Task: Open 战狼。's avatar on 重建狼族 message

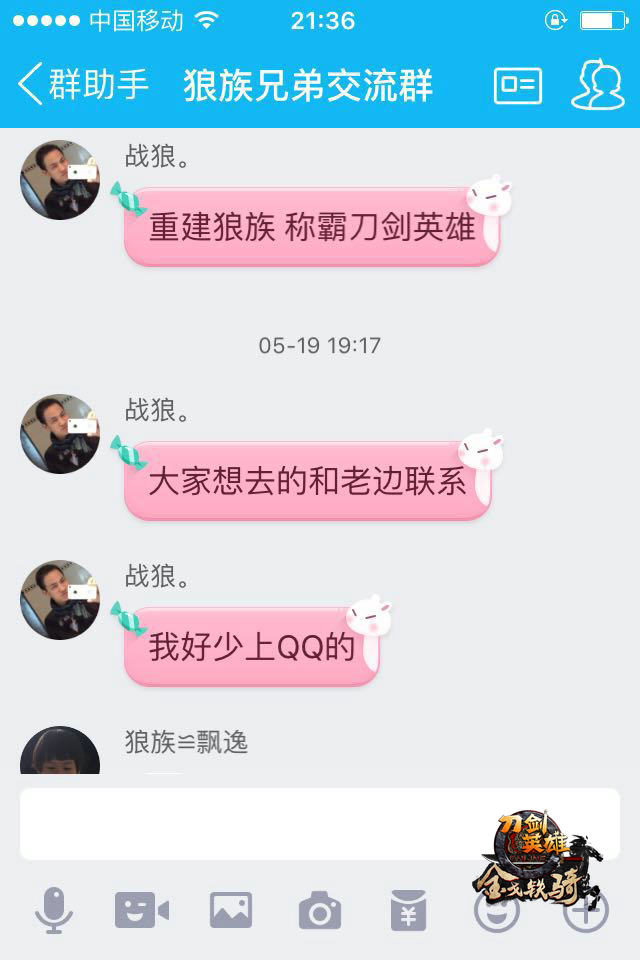Action: tap(60, 180)
